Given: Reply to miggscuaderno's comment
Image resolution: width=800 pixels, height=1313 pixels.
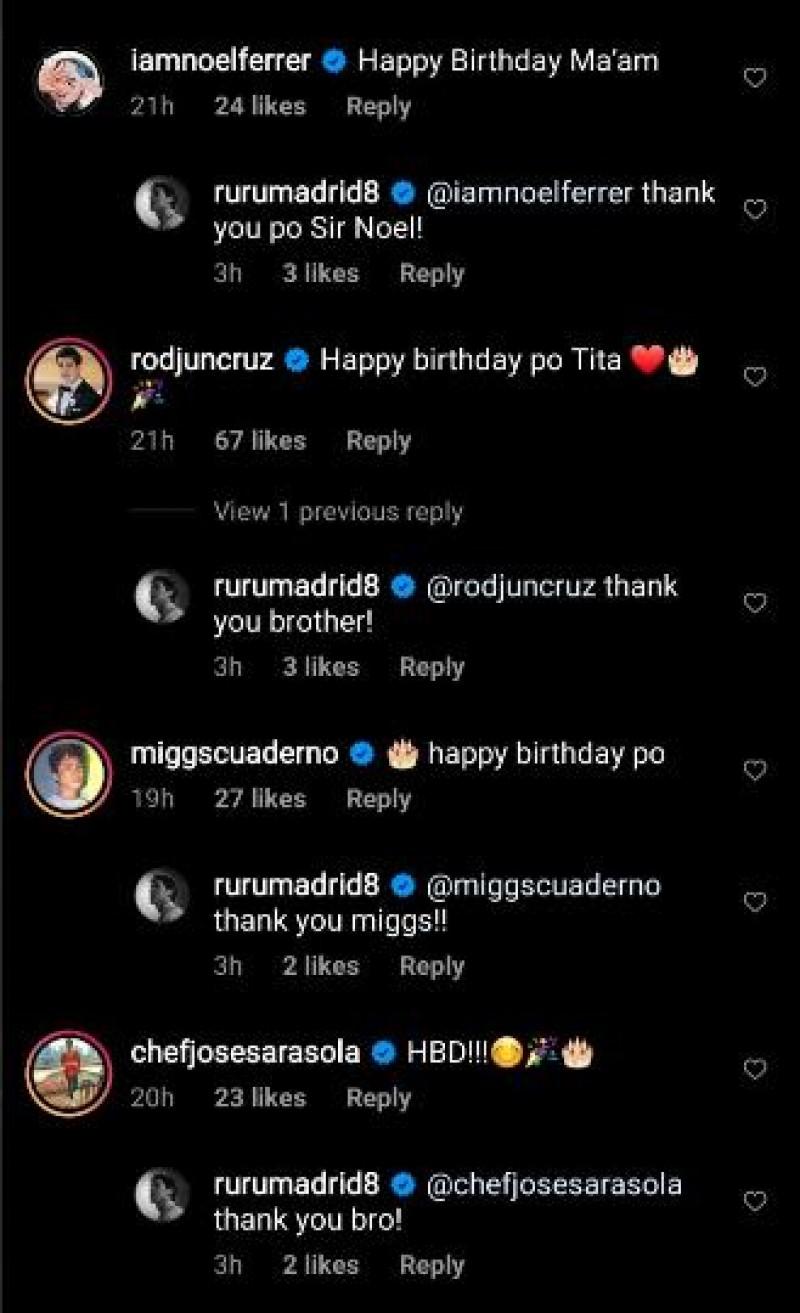Looking at the screenshot, I should (x=379, y=799).
